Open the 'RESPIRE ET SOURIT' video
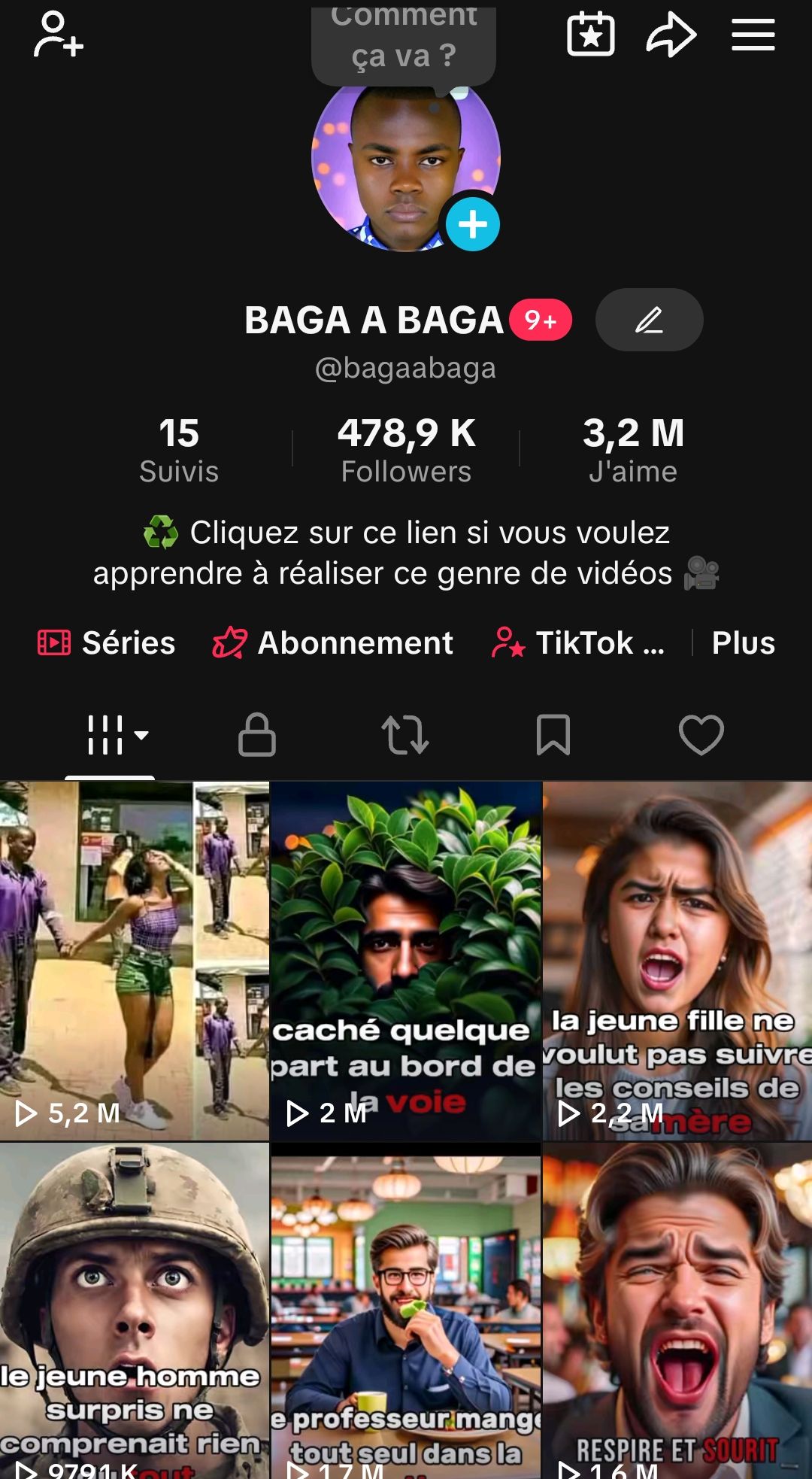Screen dimensions: 812x1479 pyautogui.click(x=677, y=1310)
